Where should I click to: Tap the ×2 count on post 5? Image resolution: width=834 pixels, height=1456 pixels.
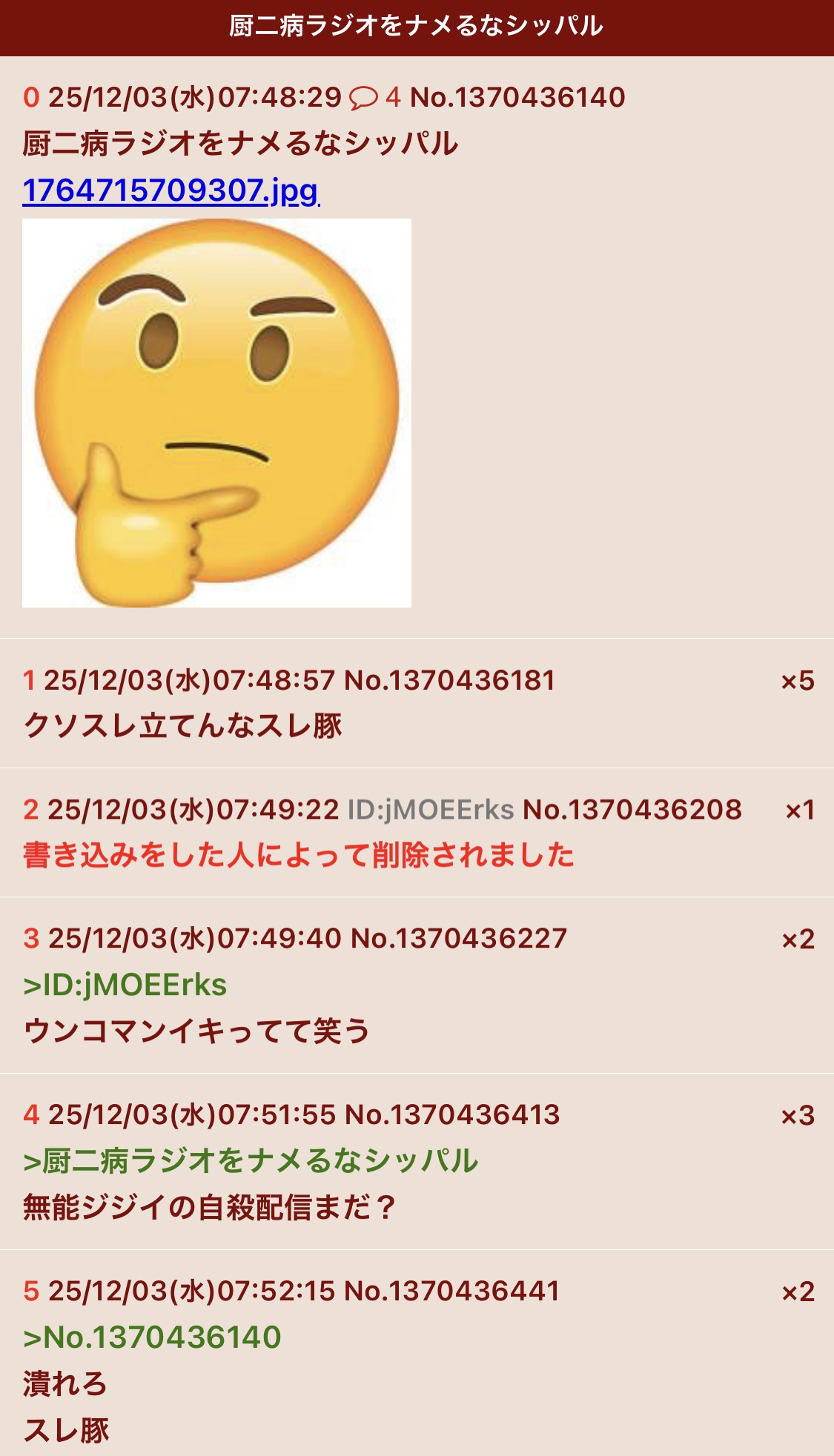pyautogui.click(x=798, y=1292)
